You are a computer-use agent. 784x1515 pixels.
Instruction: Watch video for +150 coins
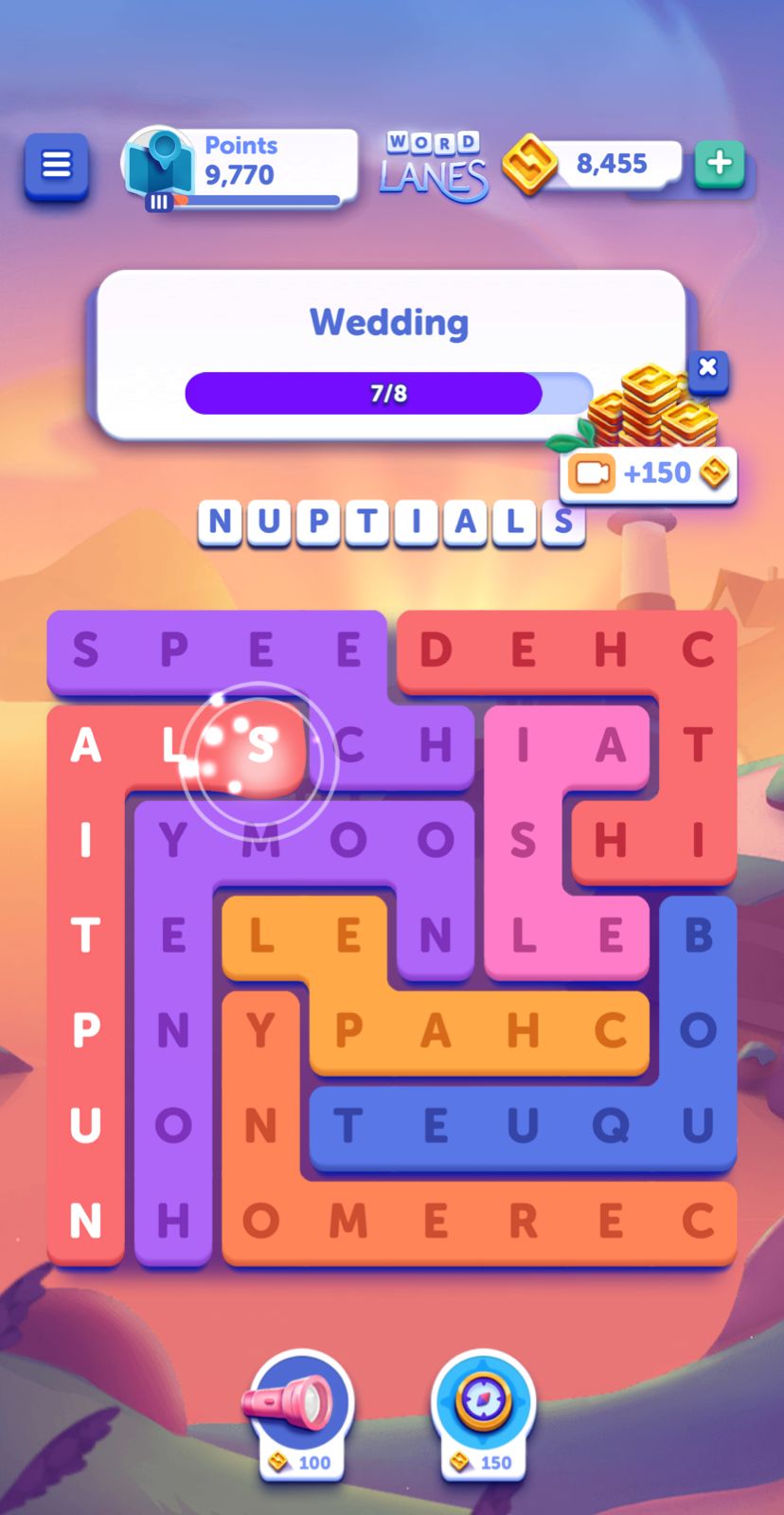coord(649,472)
